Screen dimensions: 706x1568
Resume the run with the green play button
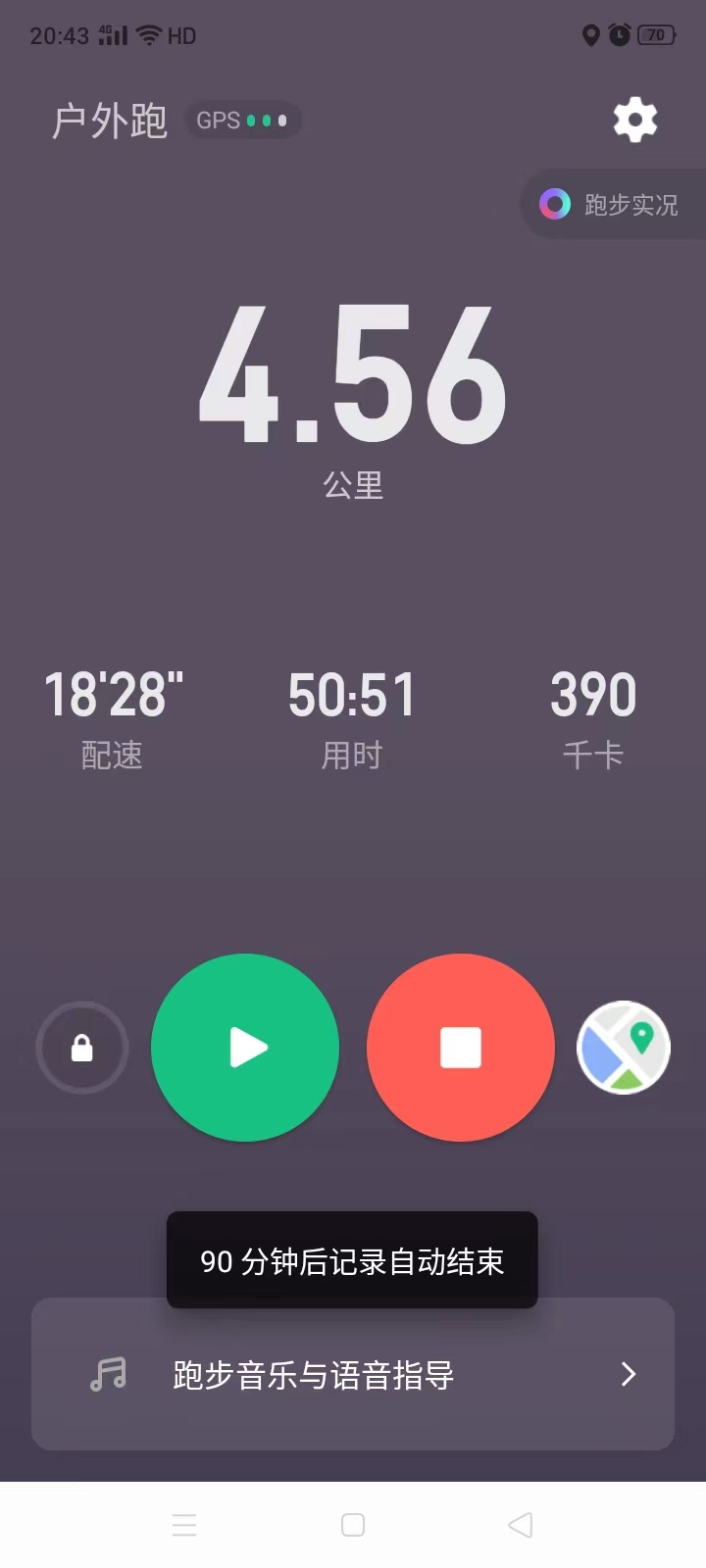245,1048
